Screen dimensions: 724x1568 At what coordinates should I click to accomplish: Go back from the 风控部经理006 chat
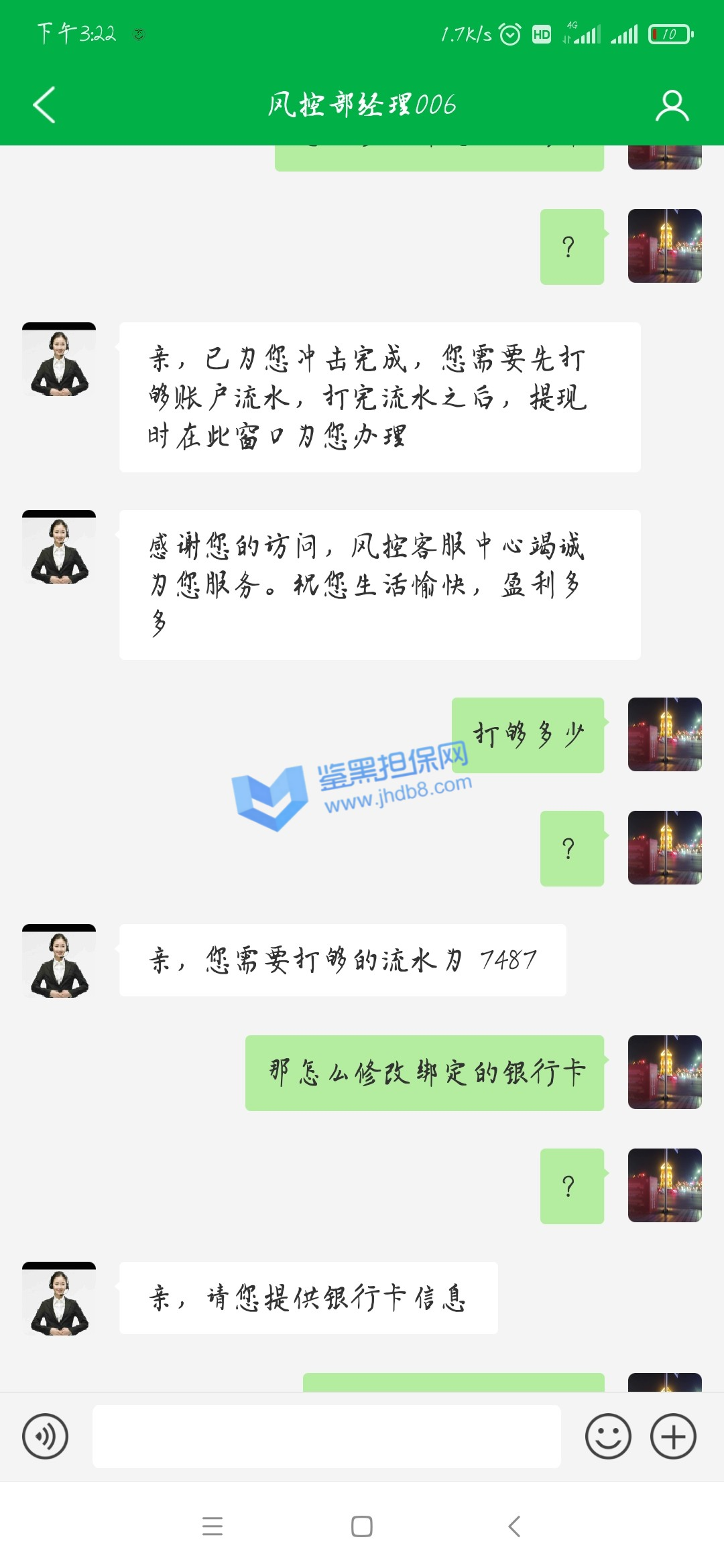pyautogui.click(x=44, y=105)
